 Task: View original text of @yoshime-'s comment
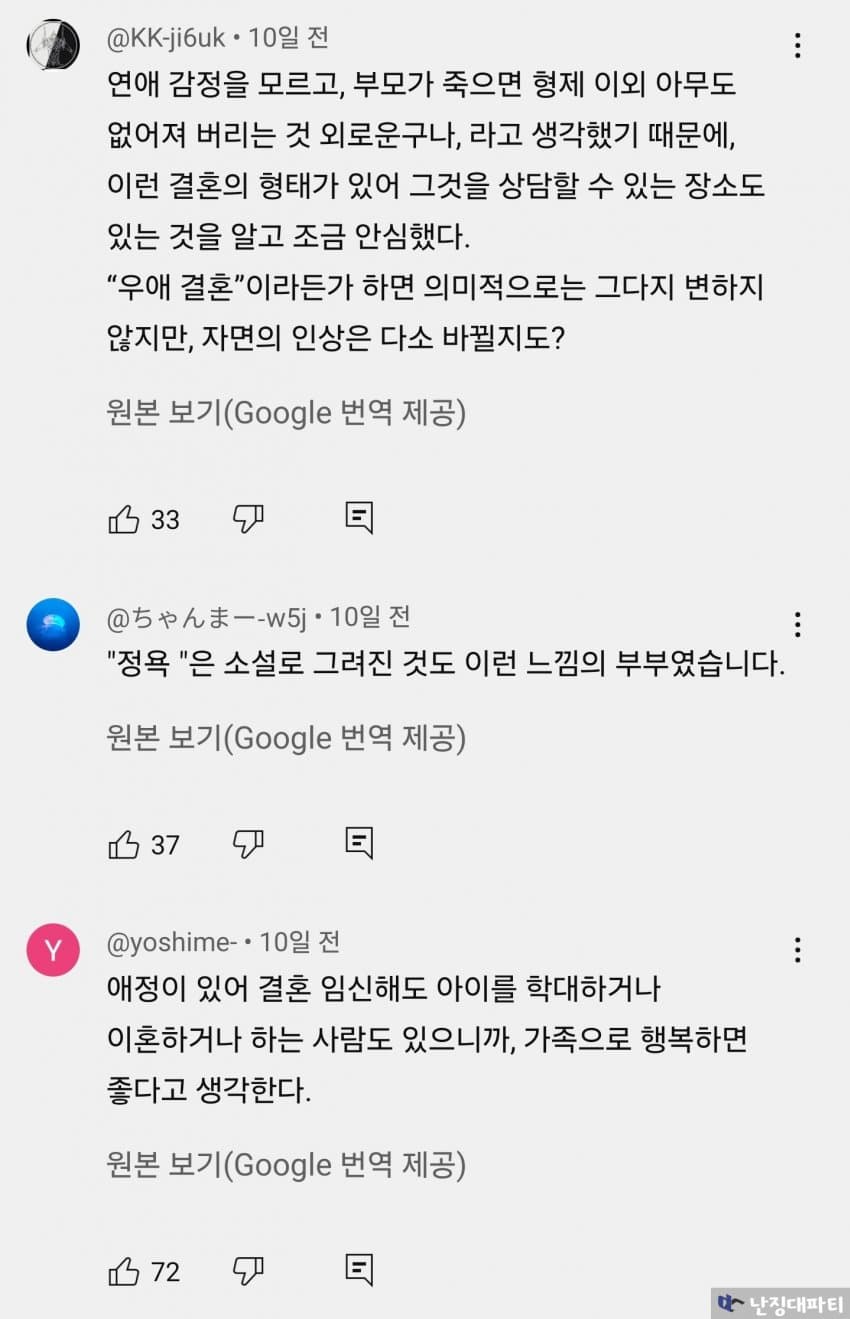tap(286, 1164)
